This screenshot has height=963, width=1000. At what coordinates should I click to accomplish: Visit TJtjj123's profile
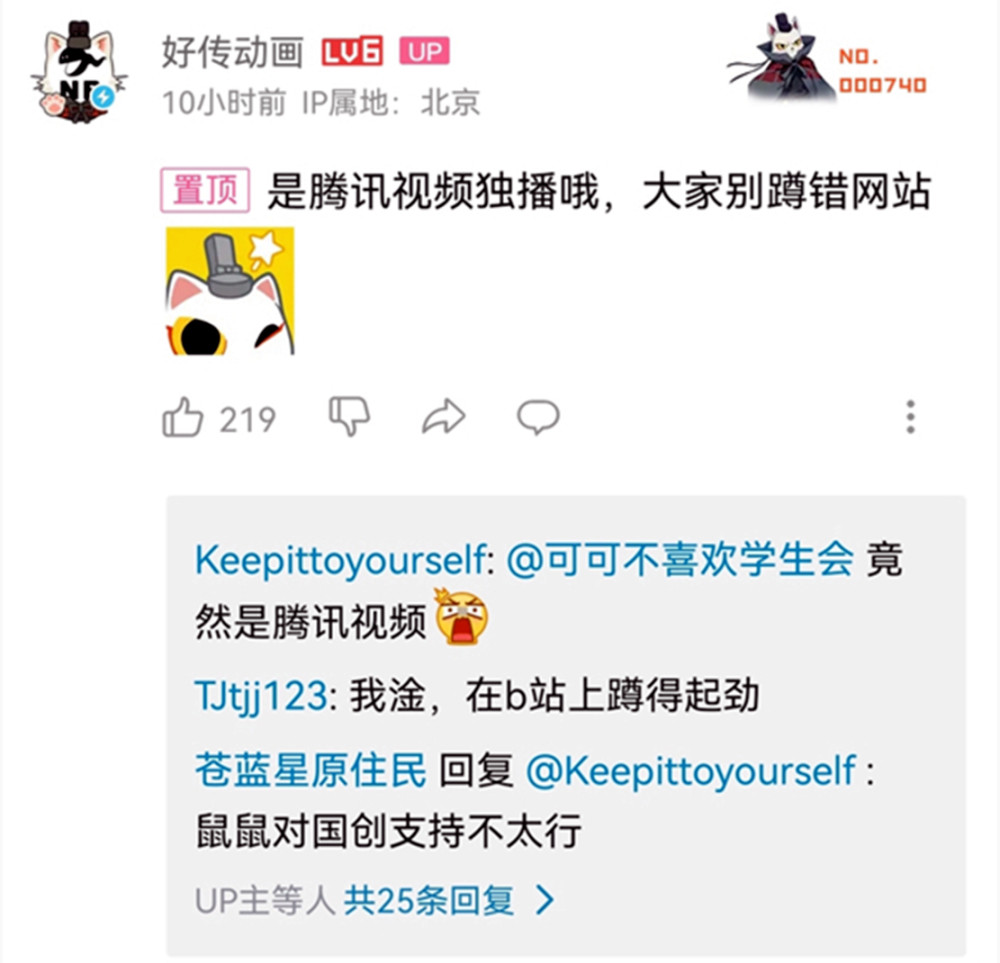[260, 695]
